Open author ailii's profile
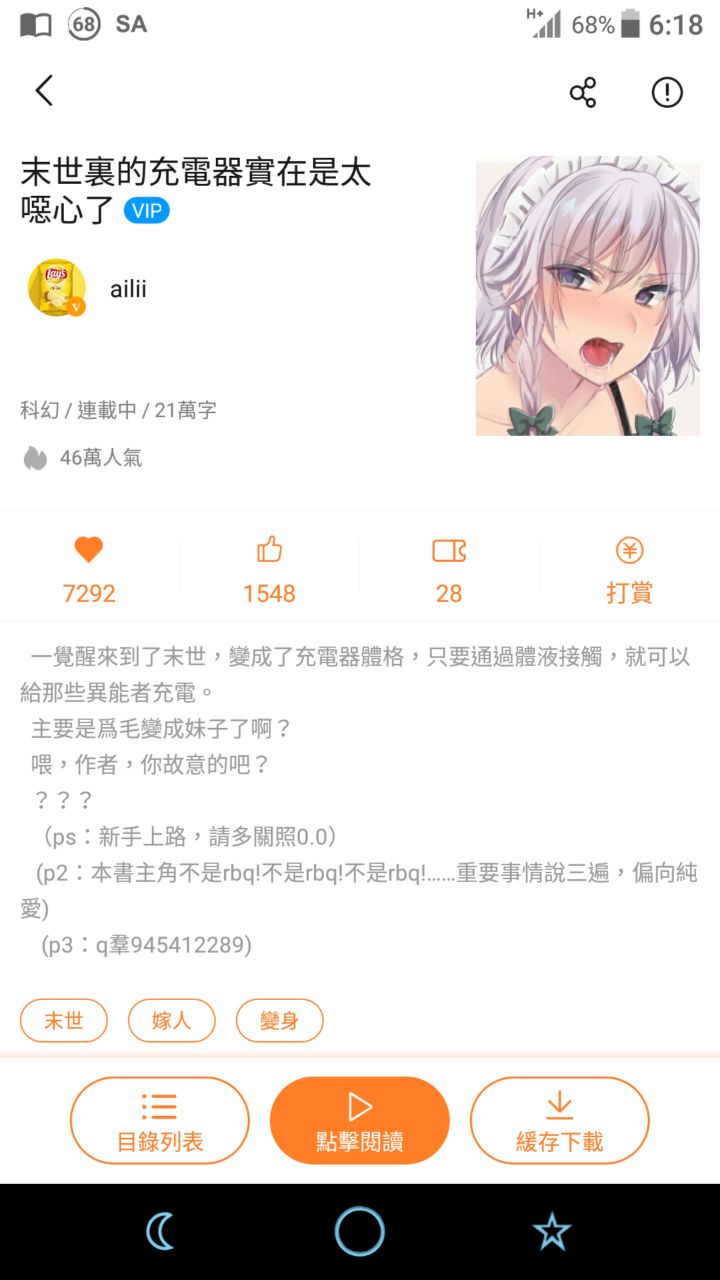This screenshot has height=1280, width=720. 57,289
